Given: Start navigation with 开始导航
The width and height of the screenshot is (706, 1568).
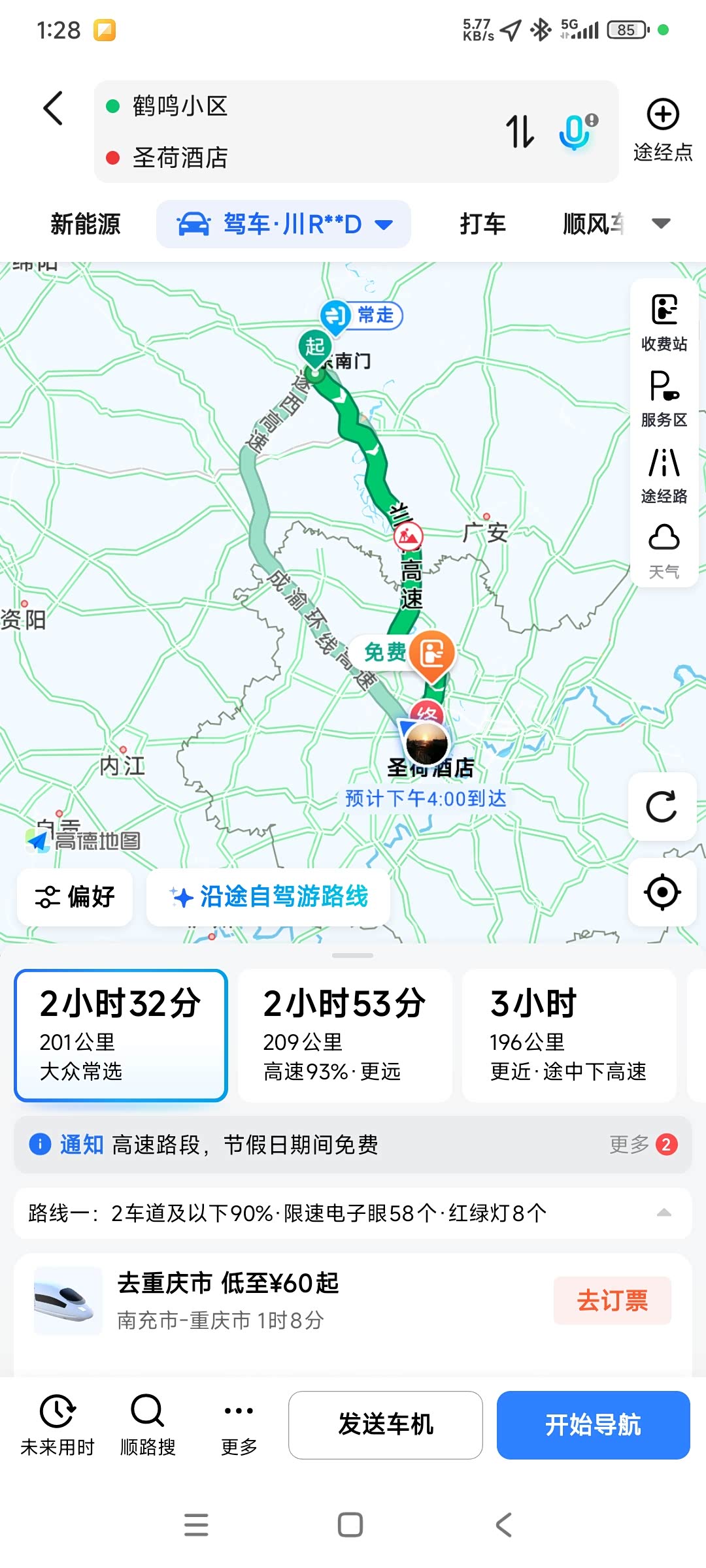Looking at the screenshot, I should click(593, 1424).
